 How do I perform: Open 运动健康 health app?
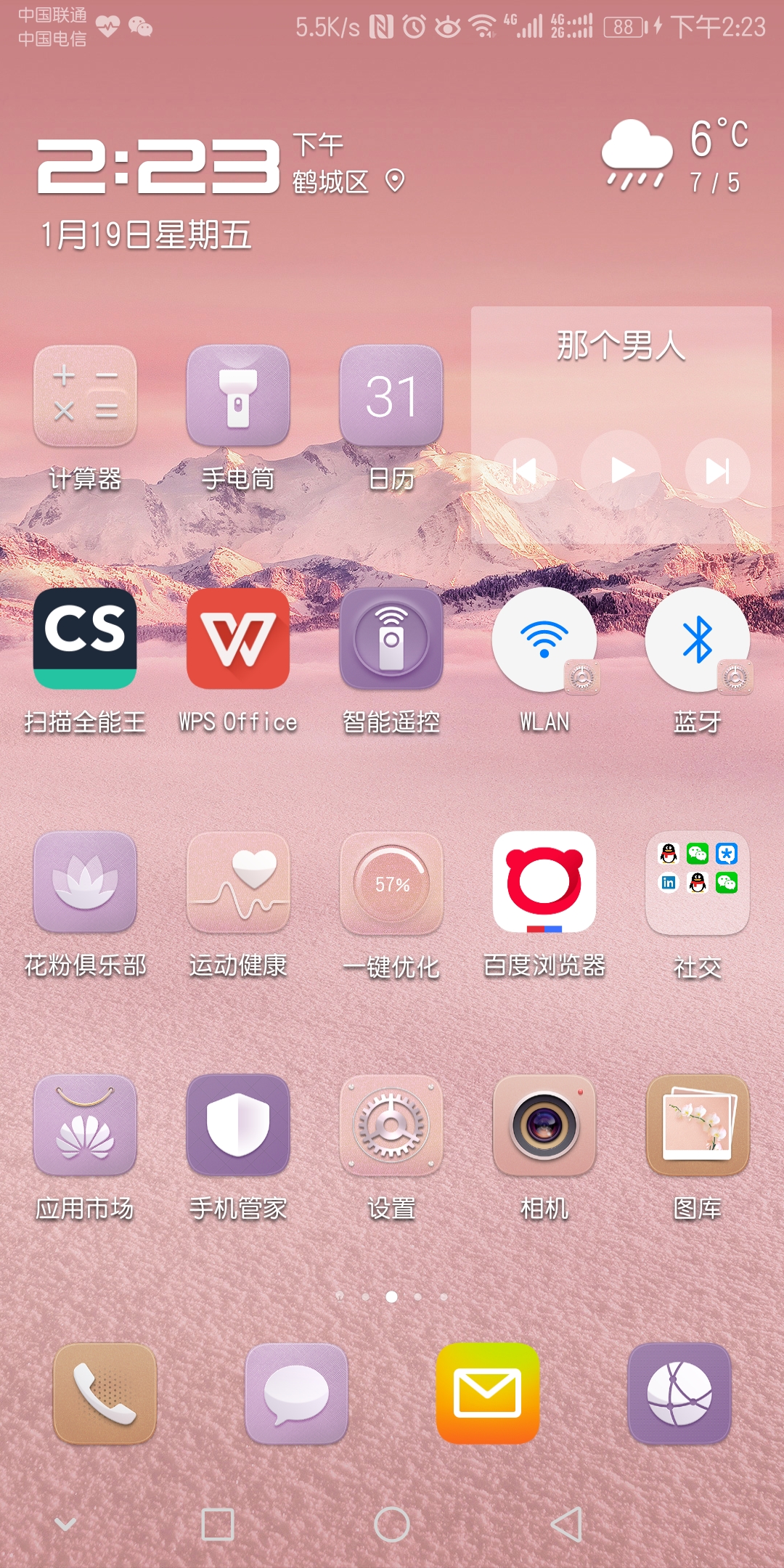tap(238, 882)
